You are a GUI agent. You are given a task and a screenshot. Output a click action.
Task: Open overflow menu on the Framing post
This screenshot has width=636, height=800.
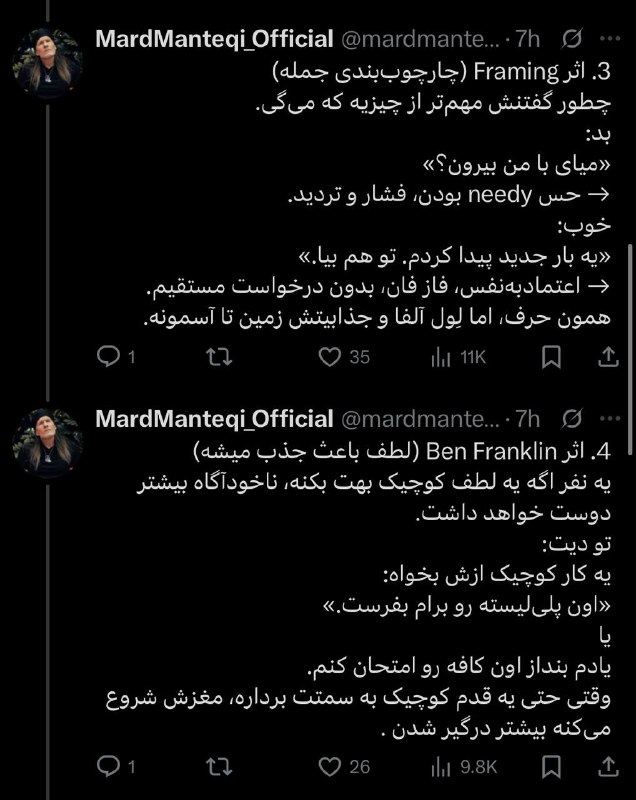pyautogui.click(x=609, y=39)
